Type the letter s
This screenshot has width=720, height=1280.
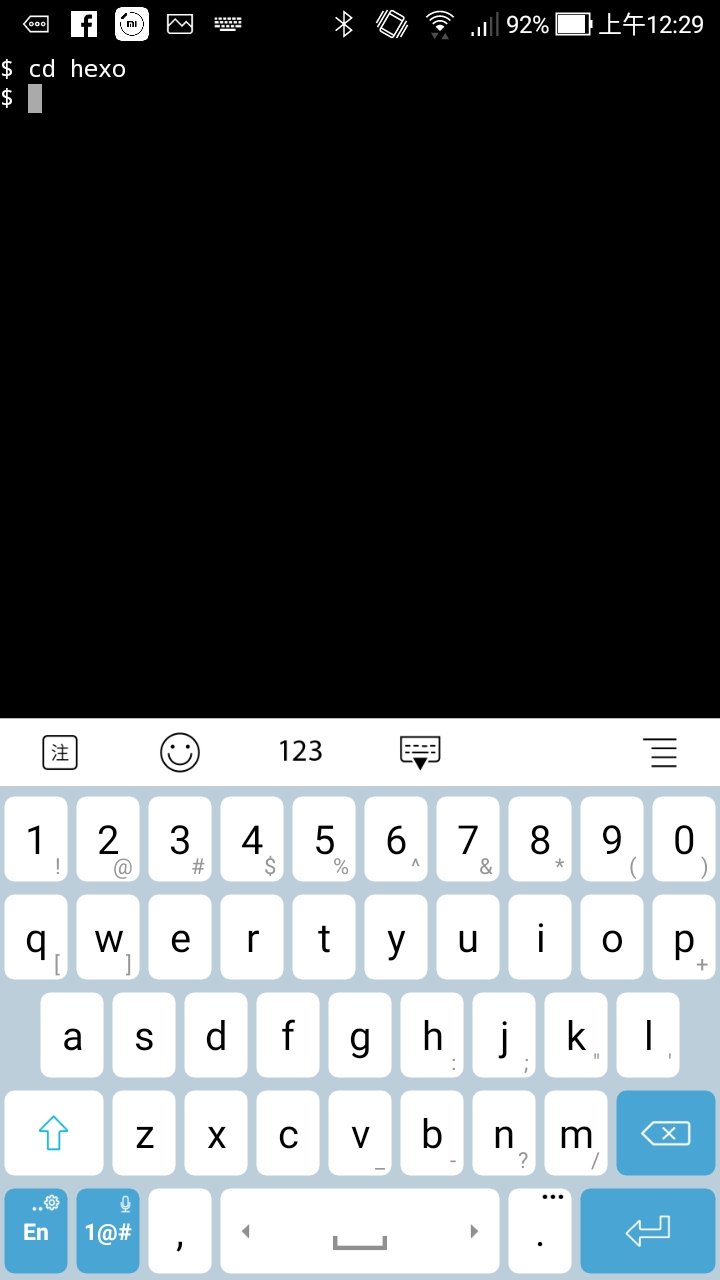coord(144,1037)
